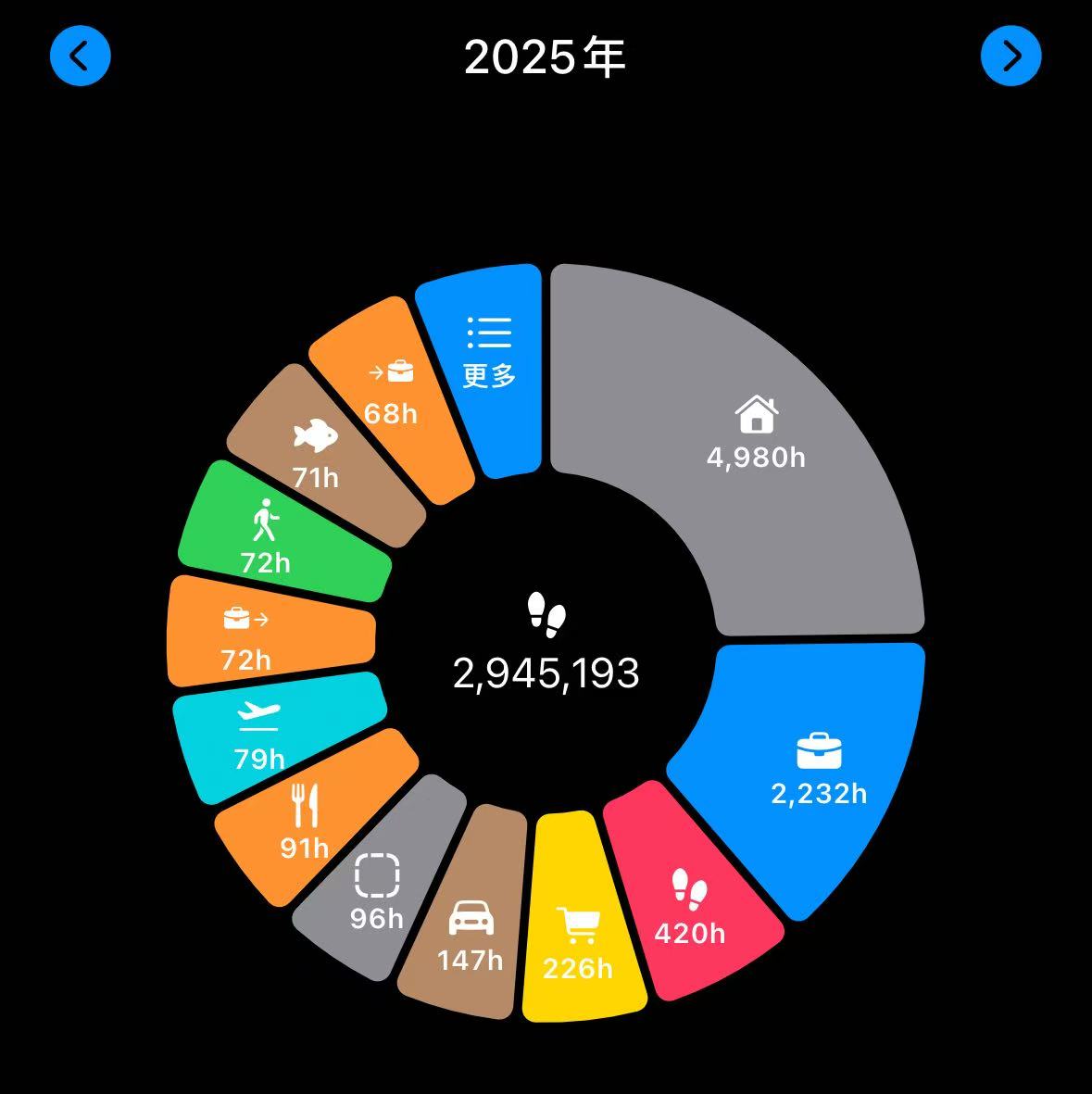Collapse back a year using the blue left chevron
The image size is (1092, 1094).
tap(81, 57)
